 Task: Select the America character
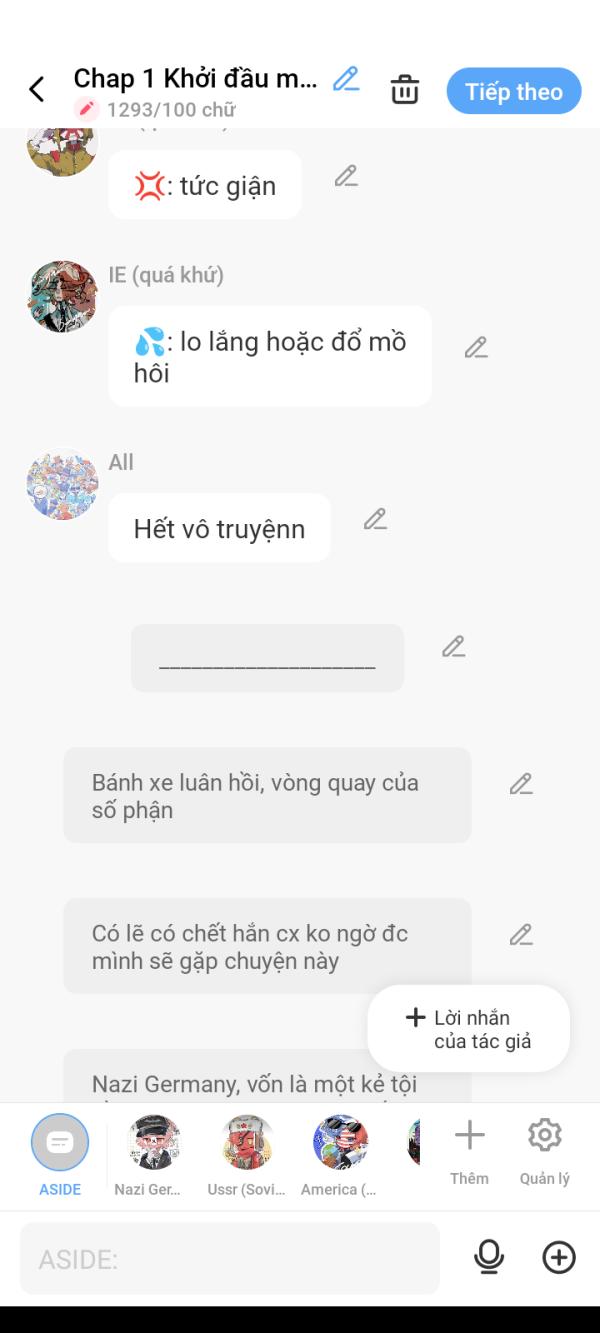(340, 1143)
